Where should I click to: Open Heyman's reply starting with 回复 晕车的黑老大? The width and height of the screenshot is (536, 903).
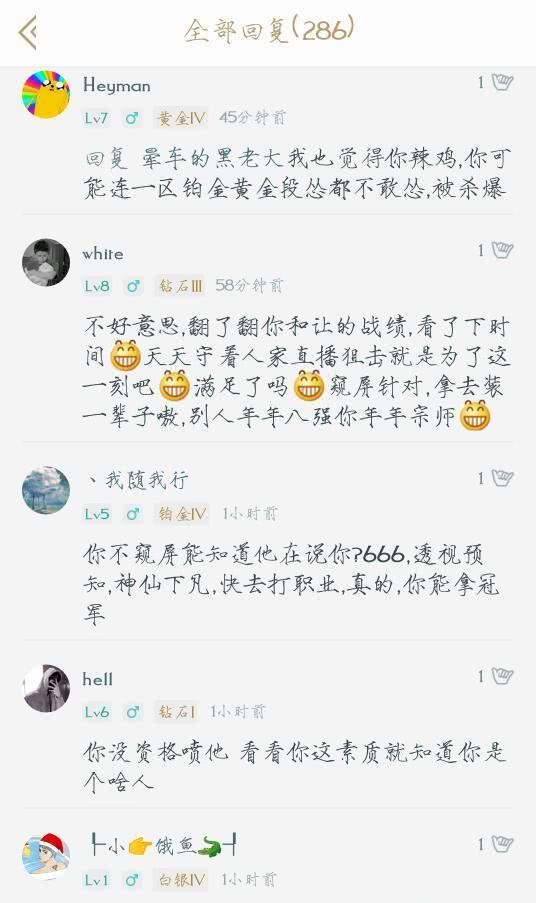click(295, 173)
